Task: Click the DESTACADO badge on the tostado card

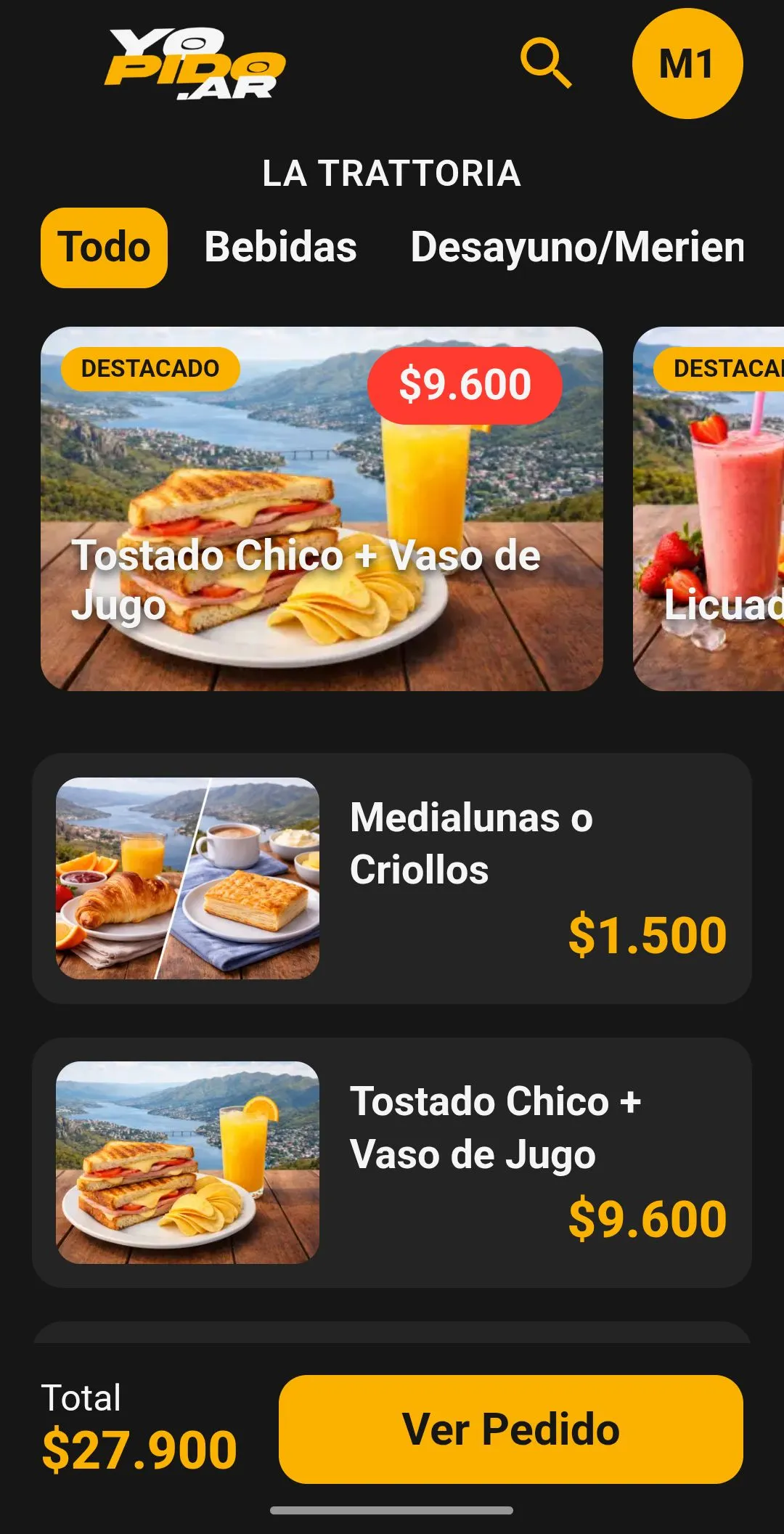Action: point(150,369)
